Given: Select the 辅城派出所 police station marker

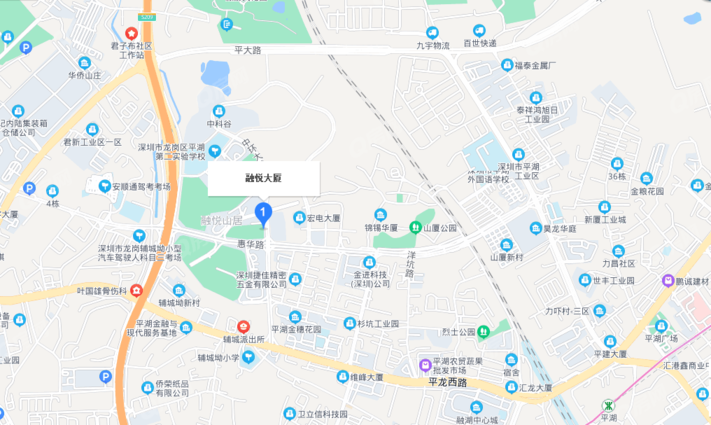Looking at the screenshot, I should tap(242, 326).
